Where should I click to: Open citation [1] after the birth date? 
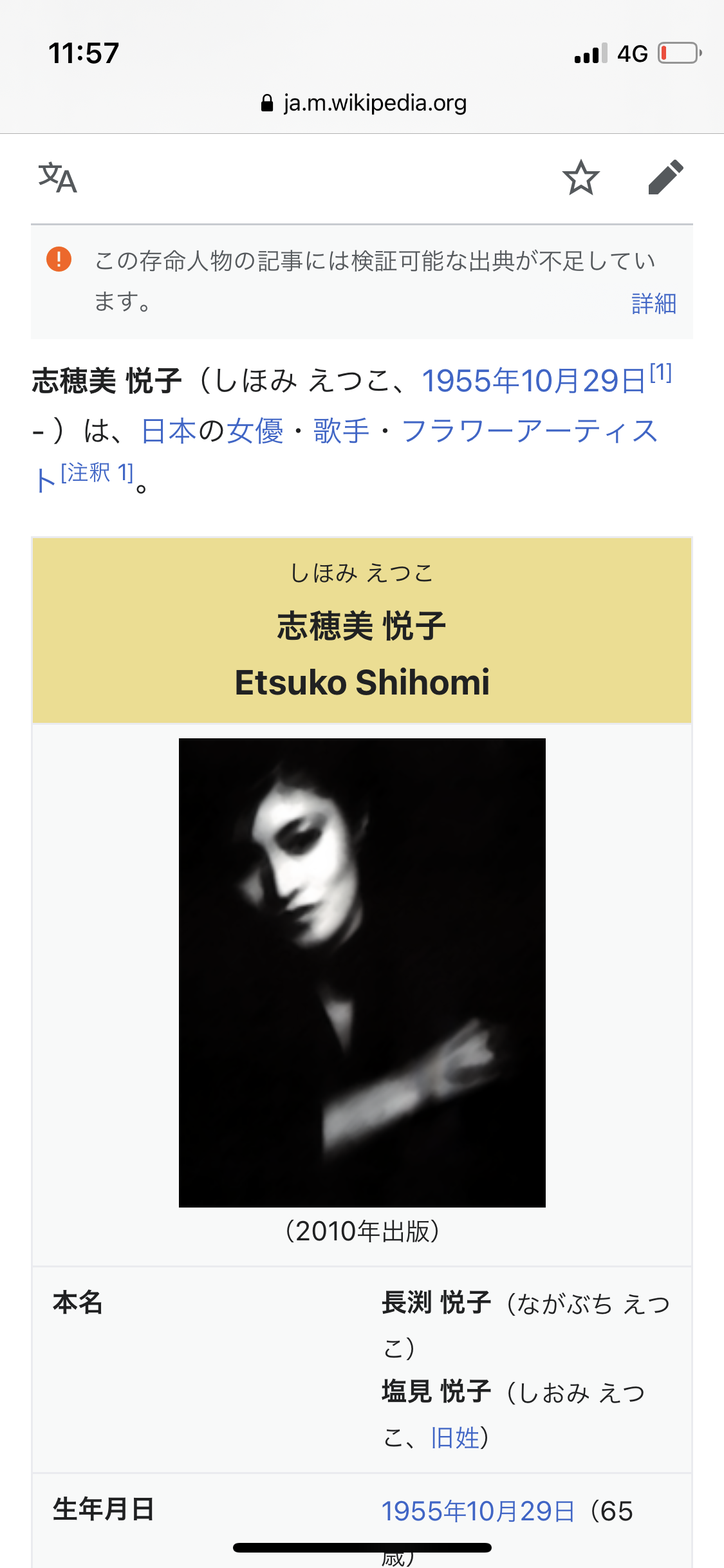point(660,372)
